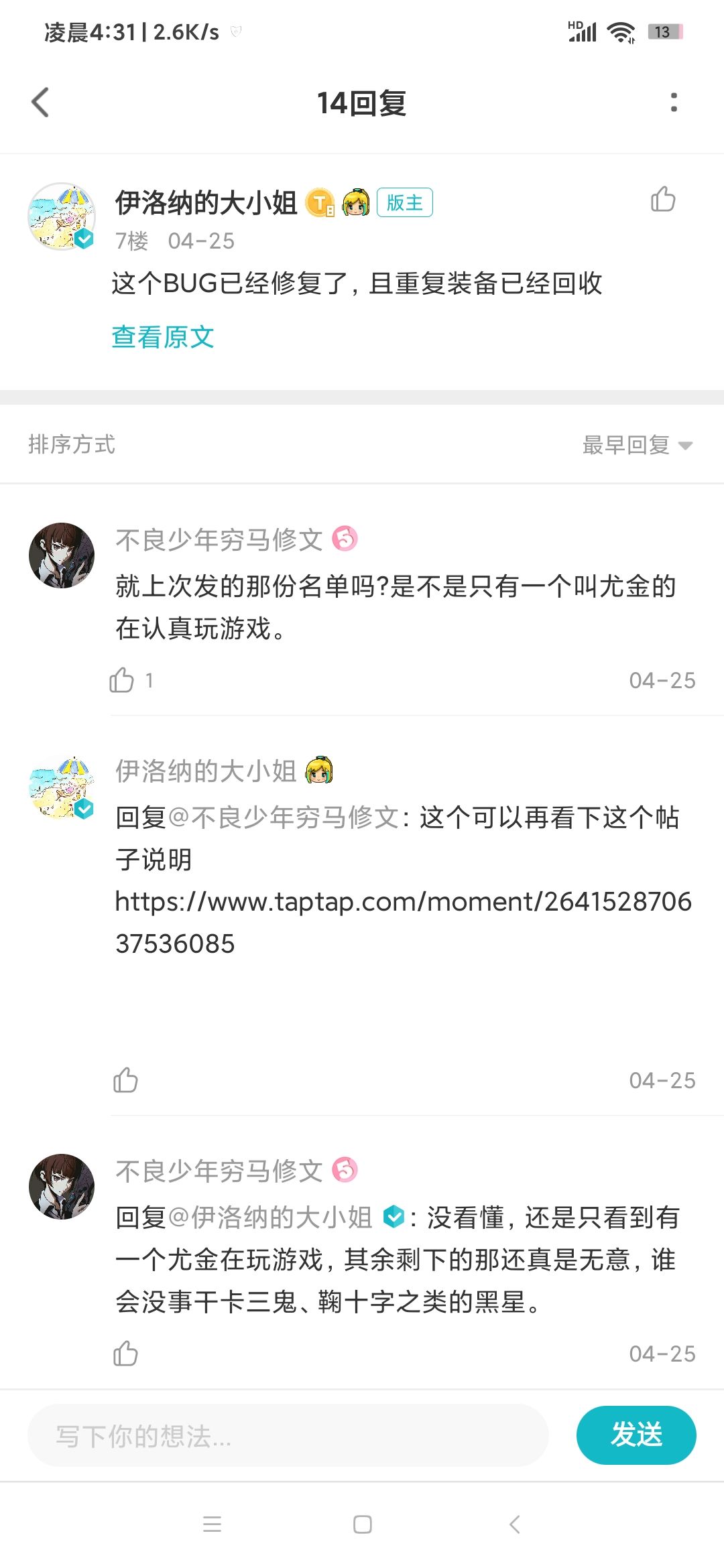Expand the 最早回复 sort dropdown
Viewport: 724px width, 1568px height.
pos(637,445)
